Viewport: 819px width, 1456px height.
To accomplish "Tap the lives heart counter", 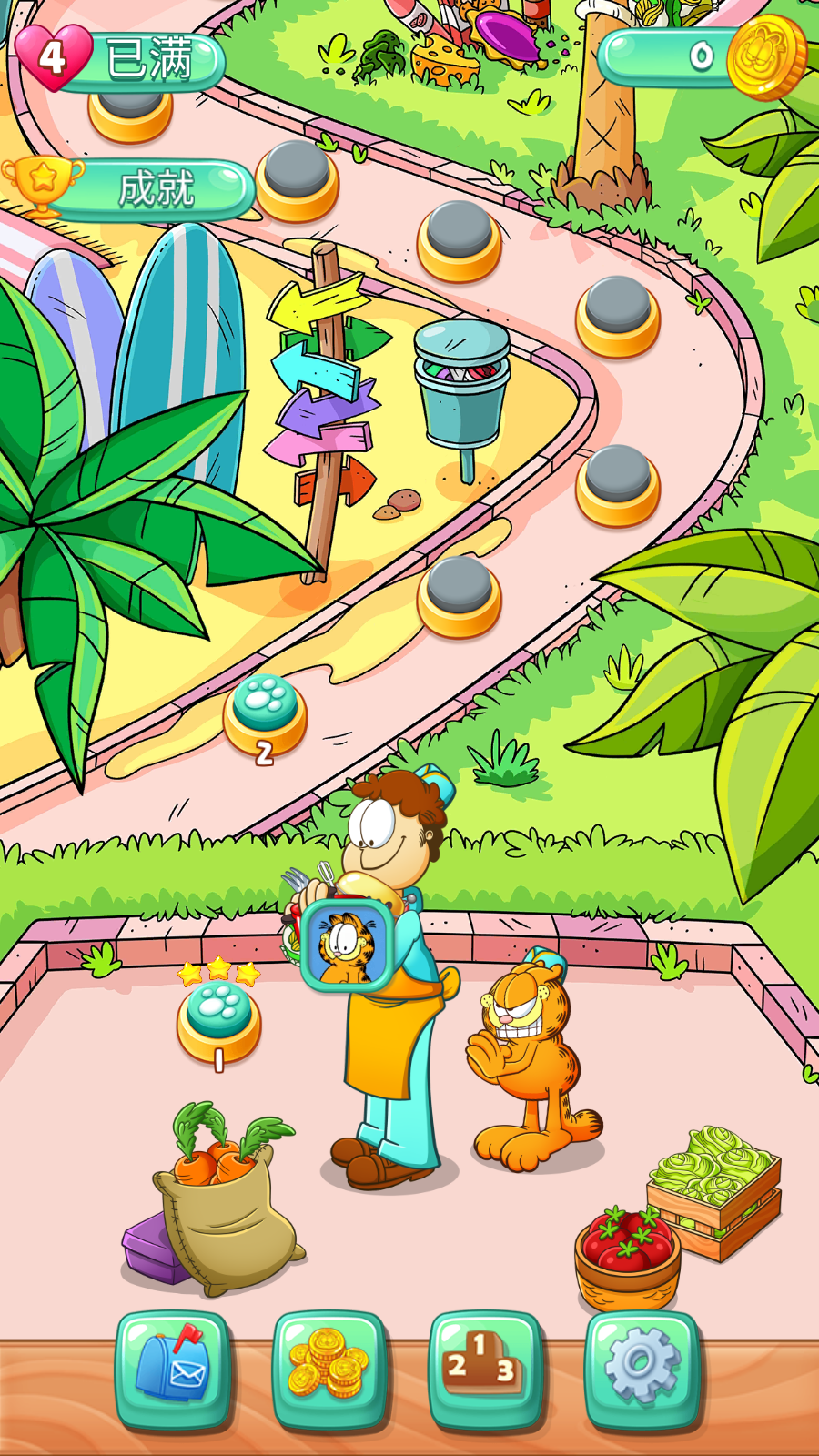I will click(55, 57).
